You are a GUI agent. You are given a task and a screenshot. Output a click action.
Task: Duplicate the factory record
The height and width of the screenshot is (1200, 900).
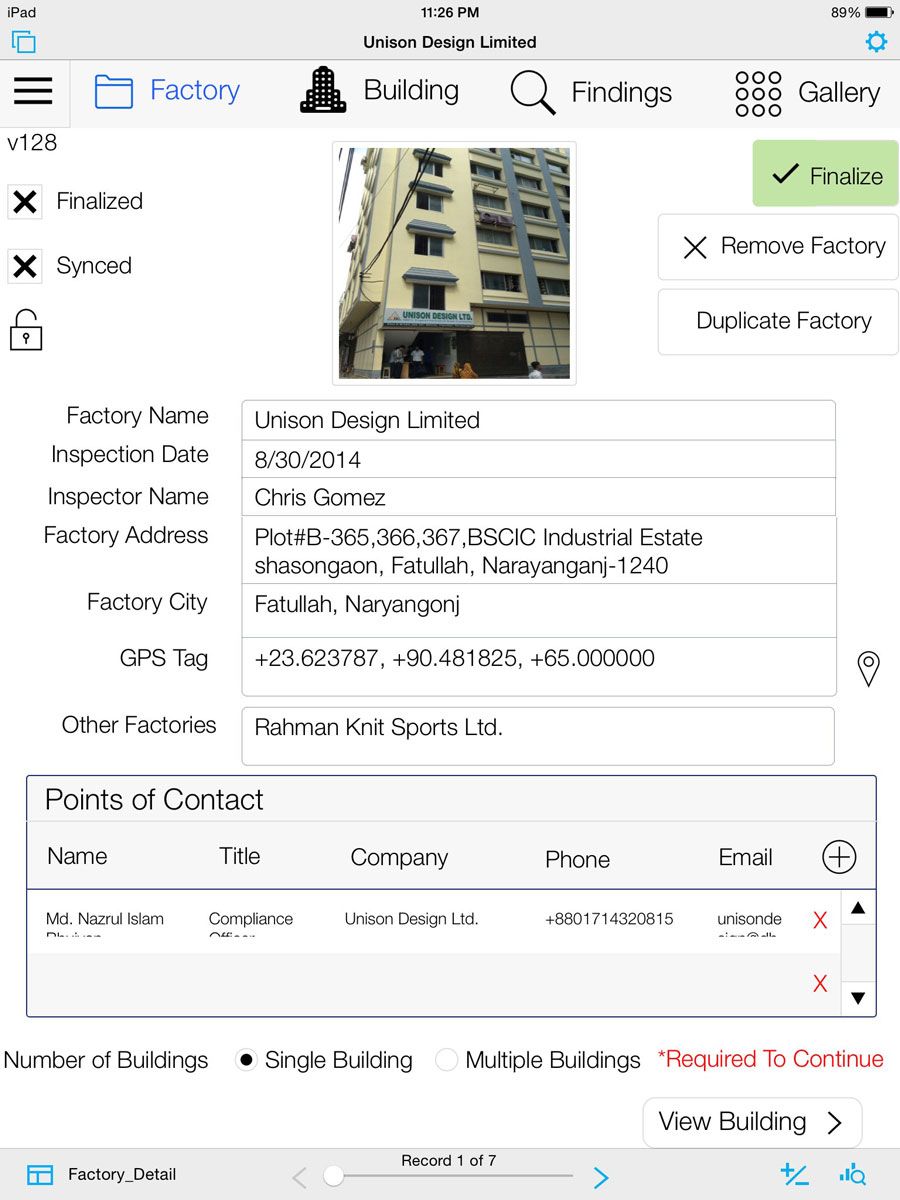tap(778, 321)
